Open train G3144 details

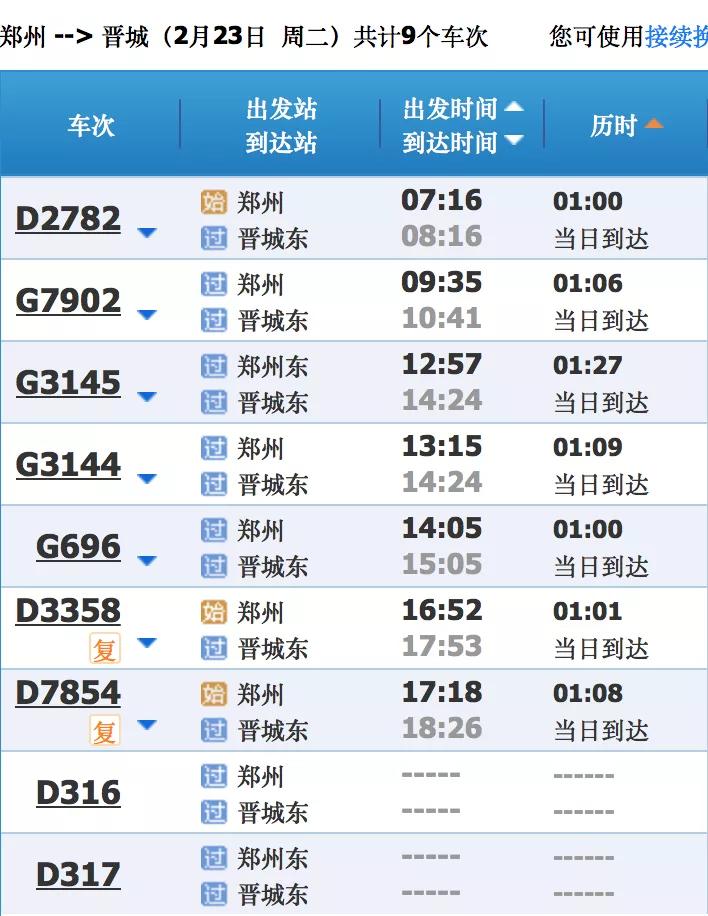(68, 464)
